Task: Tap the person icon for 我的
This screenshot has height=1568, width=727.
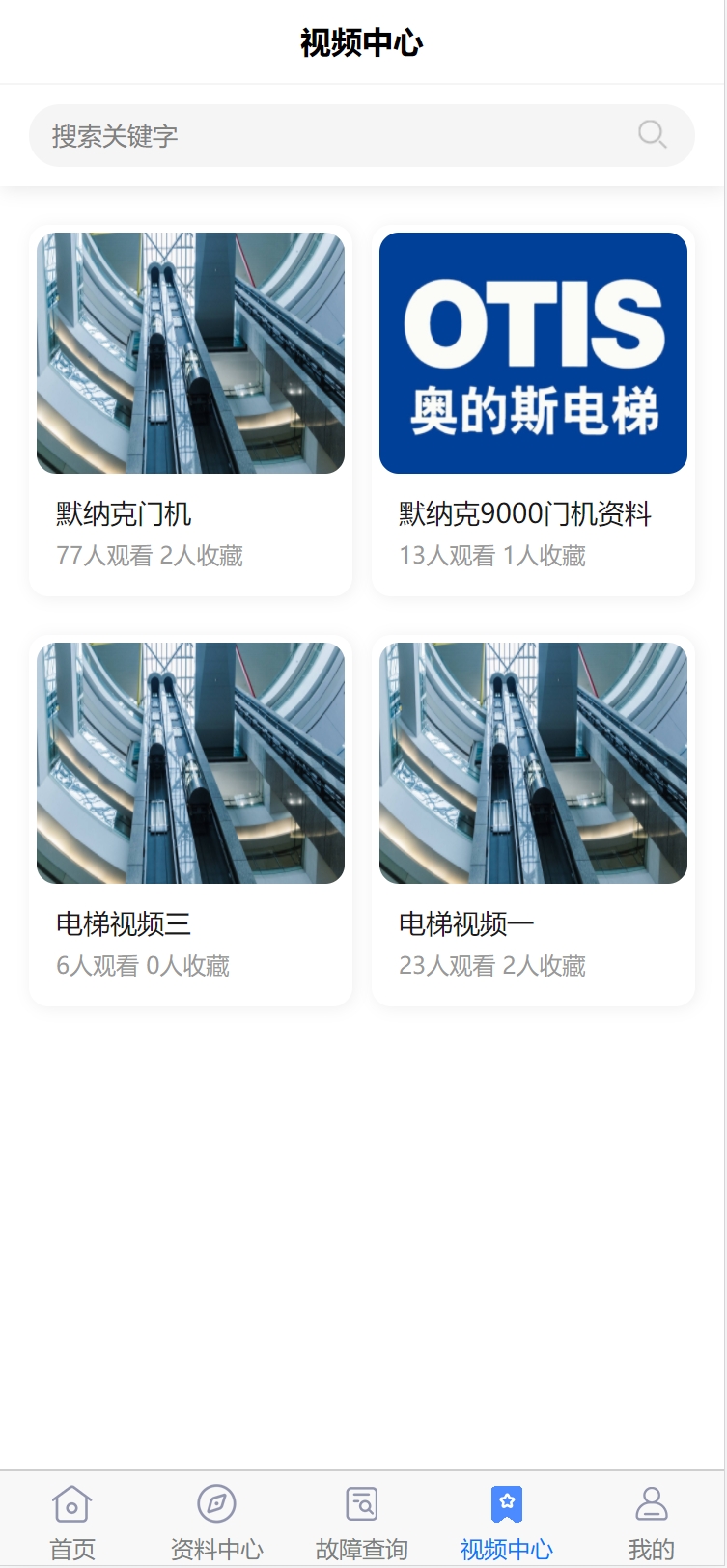Action: [652, 1503]
